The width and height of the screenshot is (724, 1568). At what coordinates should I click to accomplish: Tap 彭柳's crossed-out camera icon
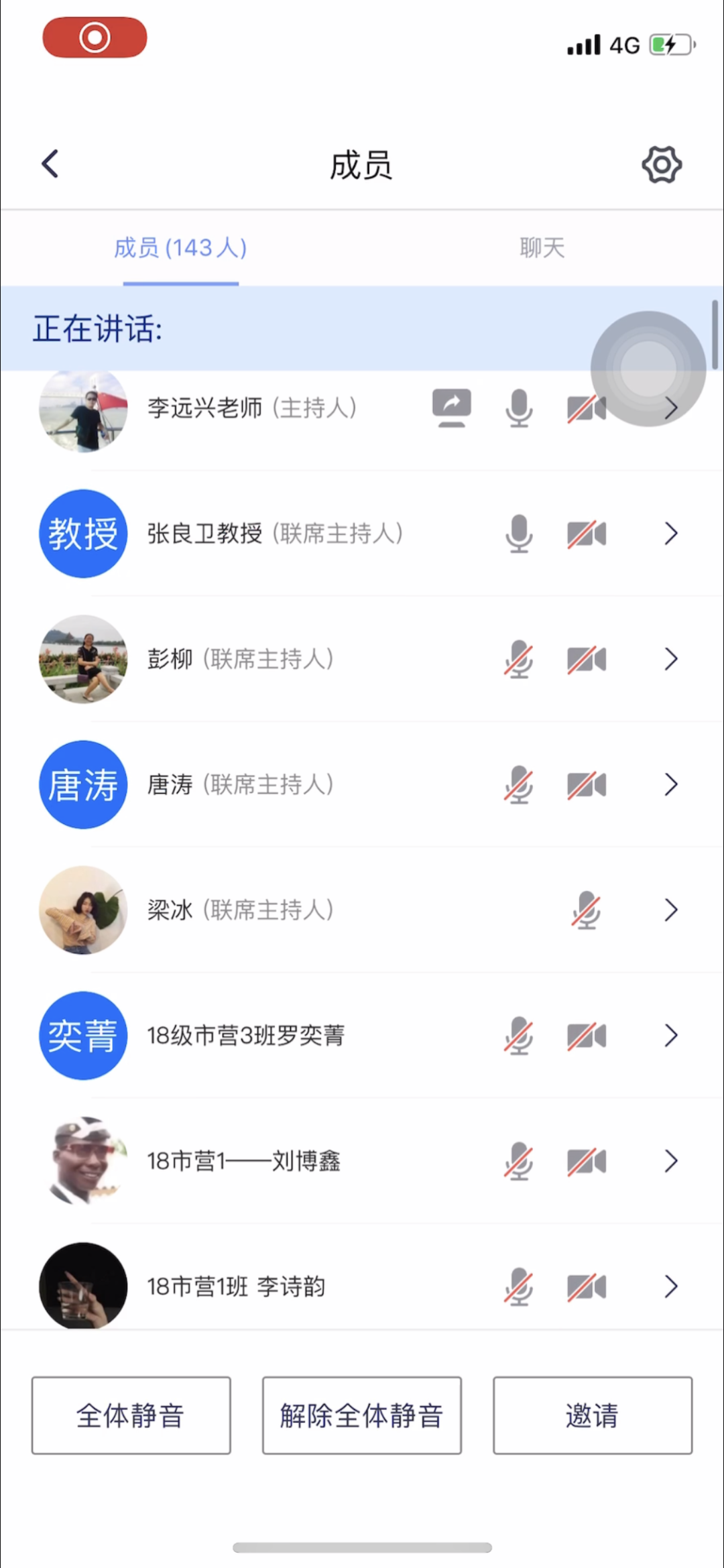tap(587, 659)
